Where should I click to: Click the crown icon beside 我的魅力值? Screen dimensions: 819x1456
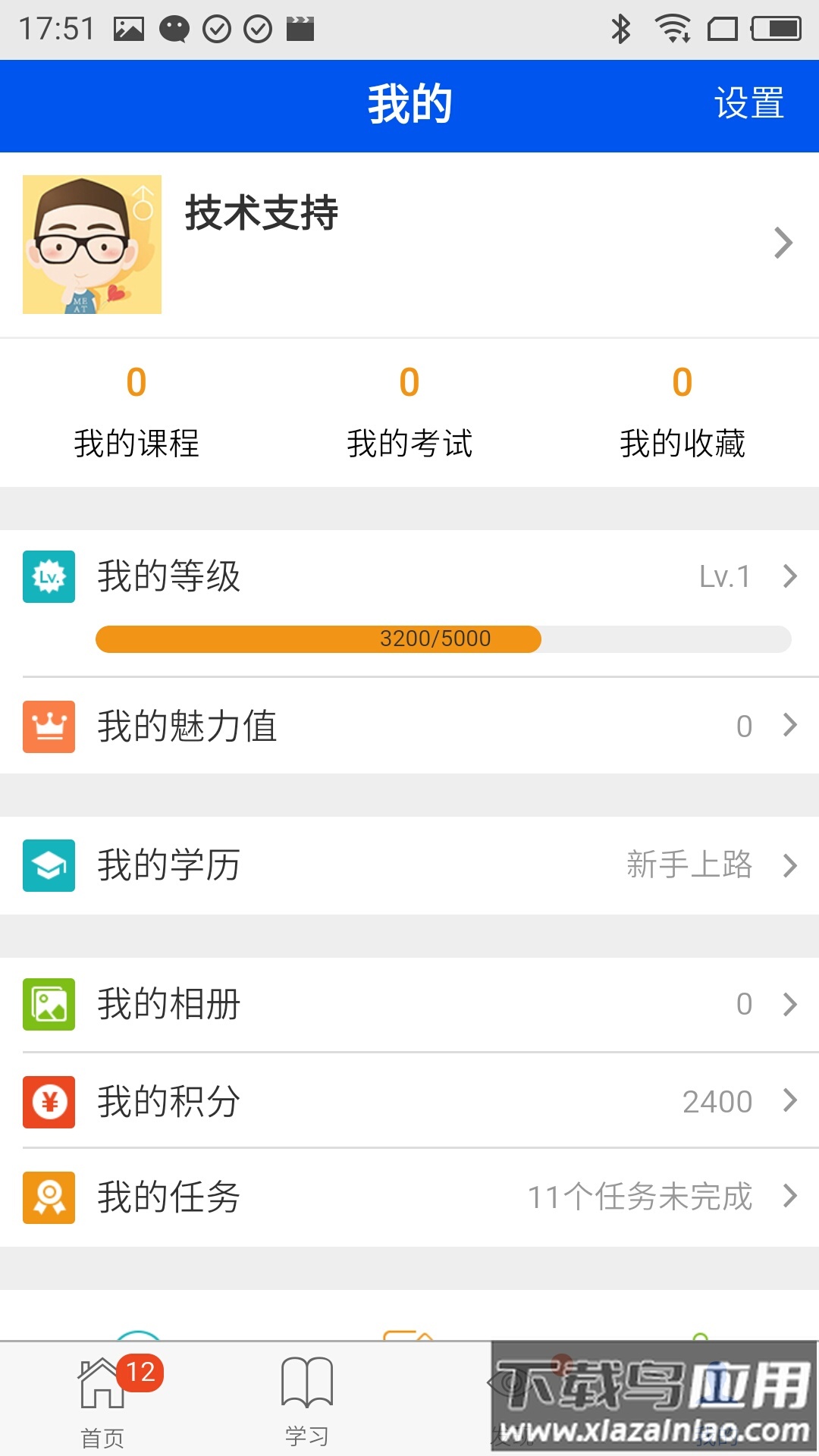pos(49,726)
